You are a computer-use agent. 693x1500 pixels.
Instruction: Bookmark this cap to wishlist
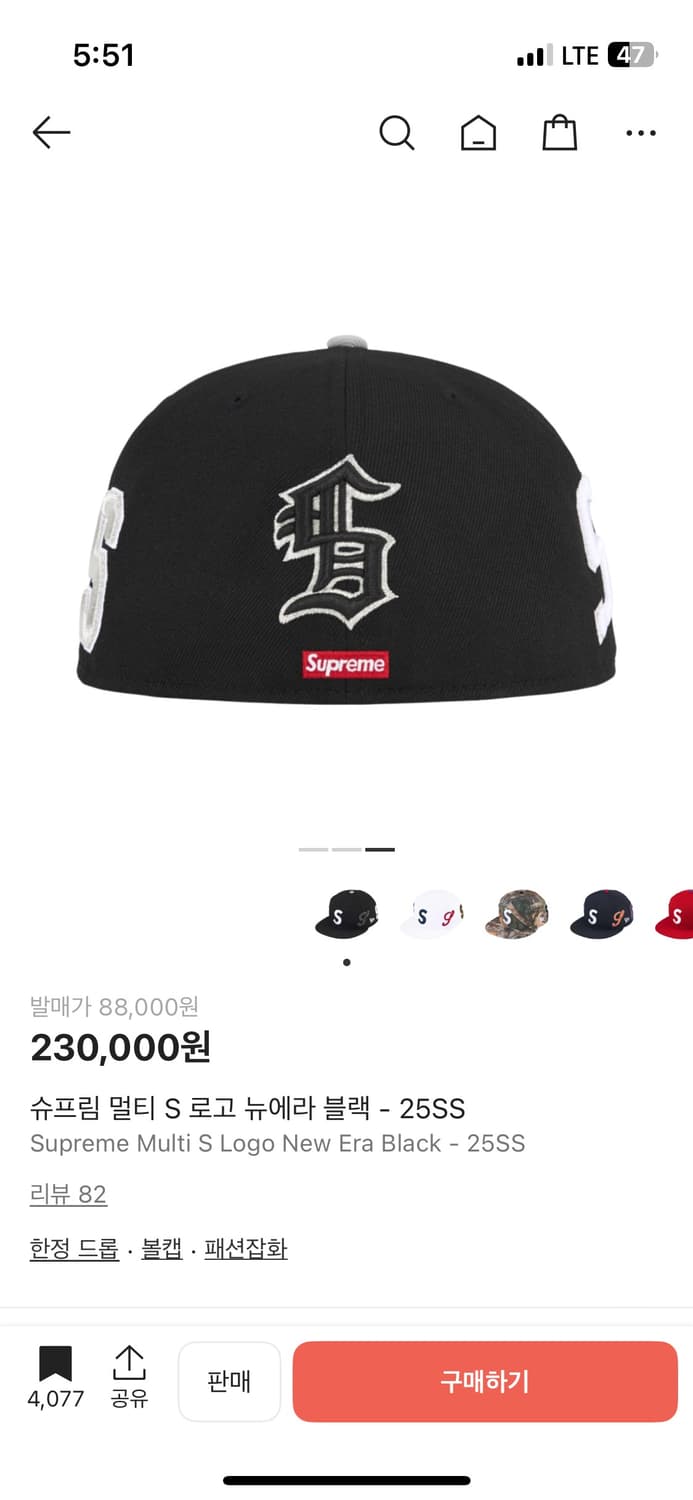pos(55,1378)
